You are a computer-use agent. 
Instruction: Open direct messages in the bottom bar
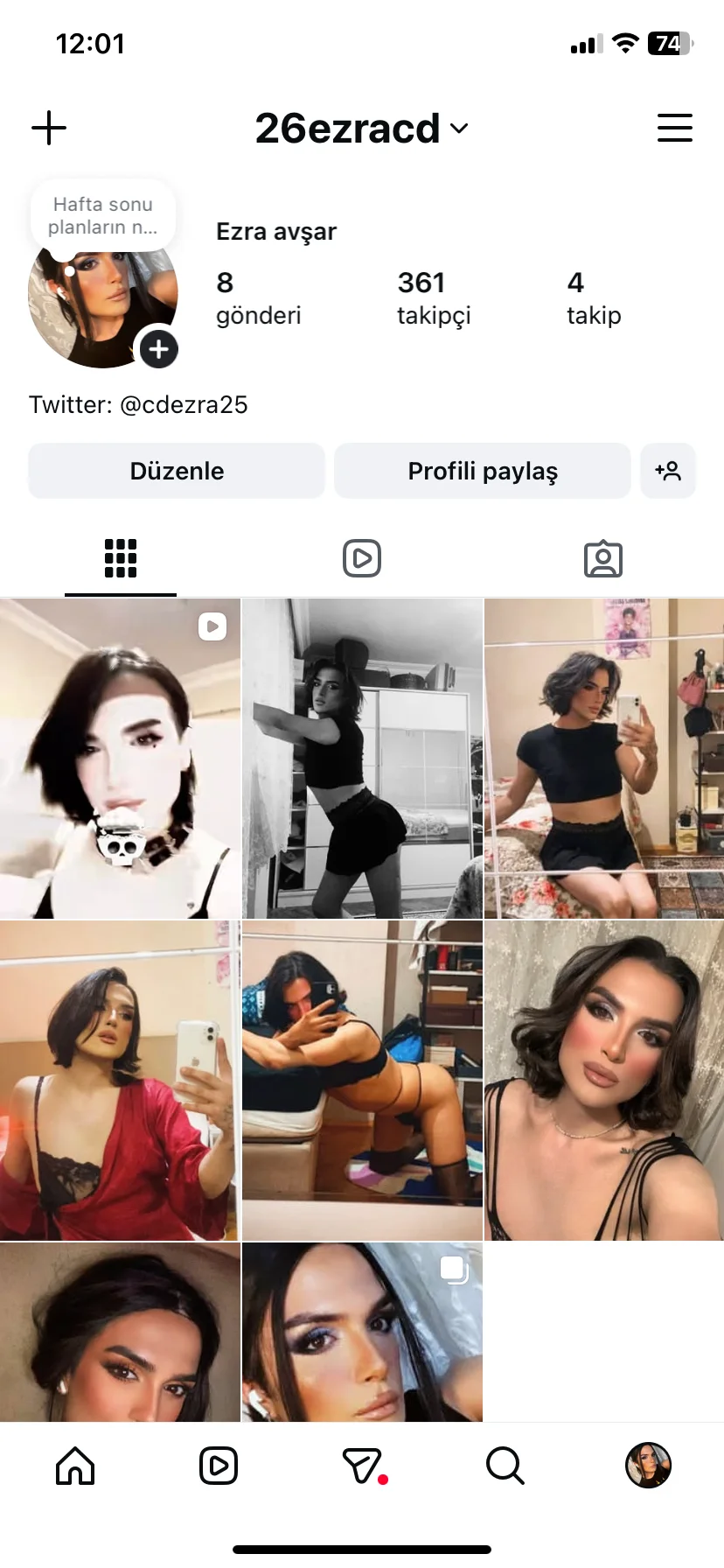(x=362, y=1466)
